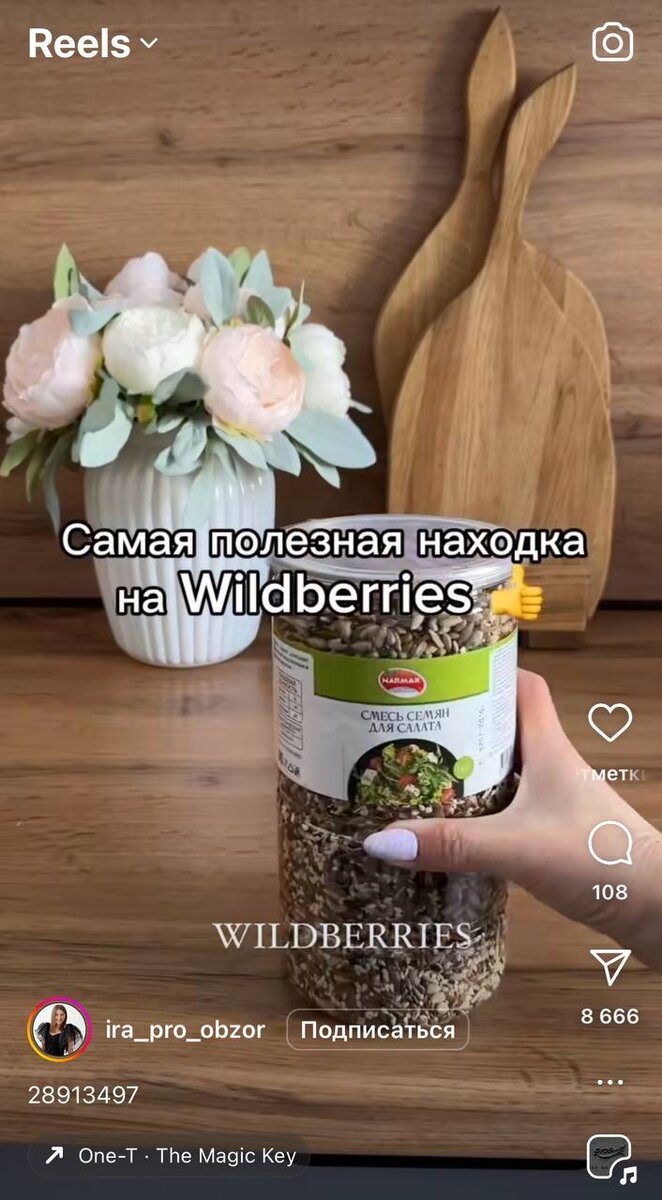Viewport: 662px width, 1200px height.
Task: Open the comments with 108 replies
Action: coord(610,845)
